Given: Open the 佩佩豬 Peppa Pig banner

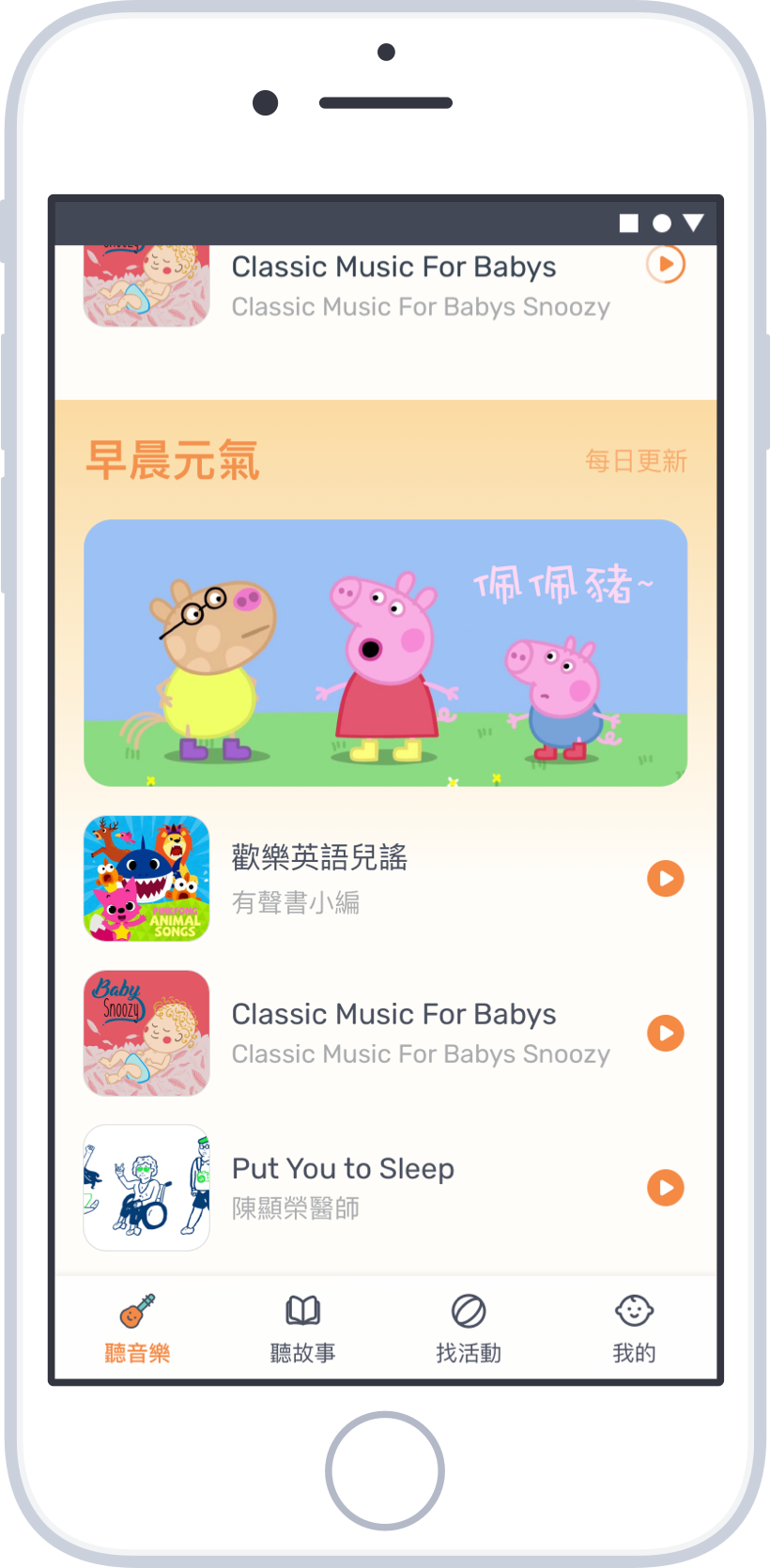Looking at the screenshot, I should tap(385, 653).
